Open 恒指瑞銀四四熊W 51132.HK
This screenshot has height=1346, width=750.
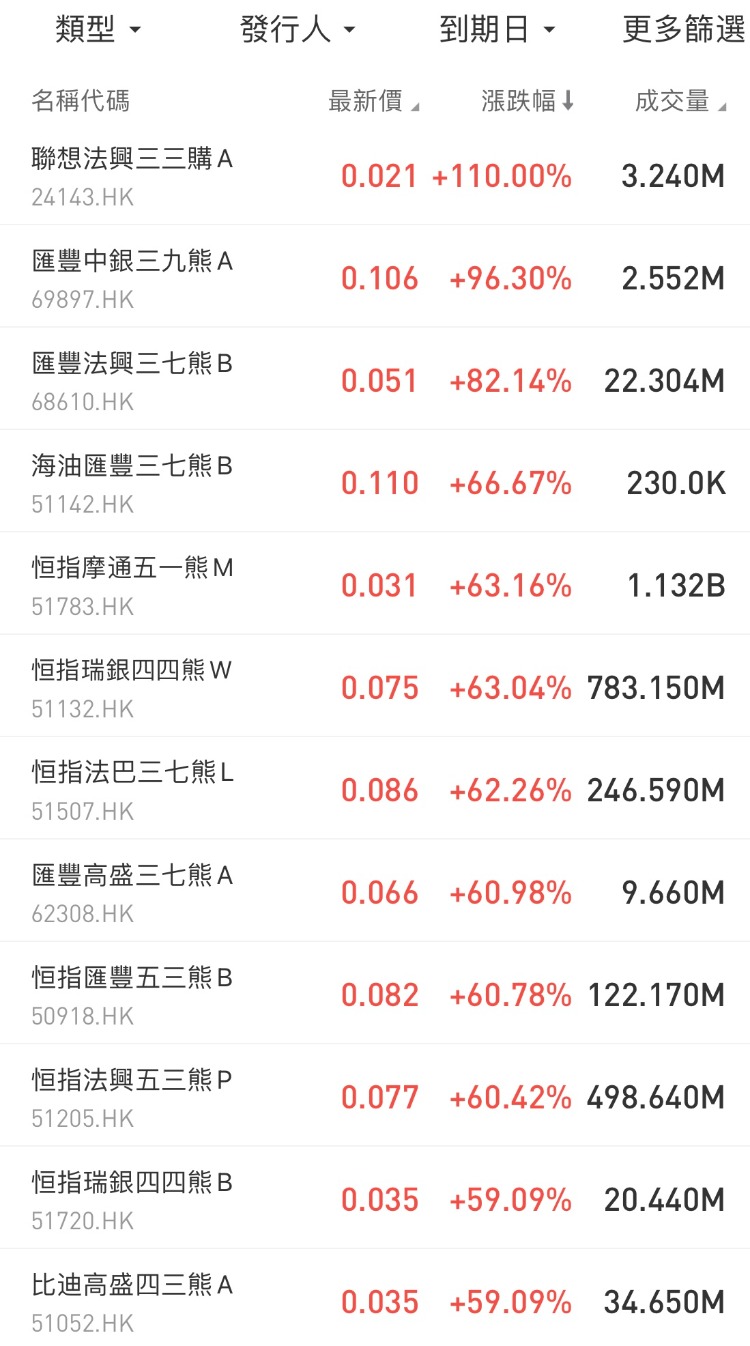click(375, 687)
